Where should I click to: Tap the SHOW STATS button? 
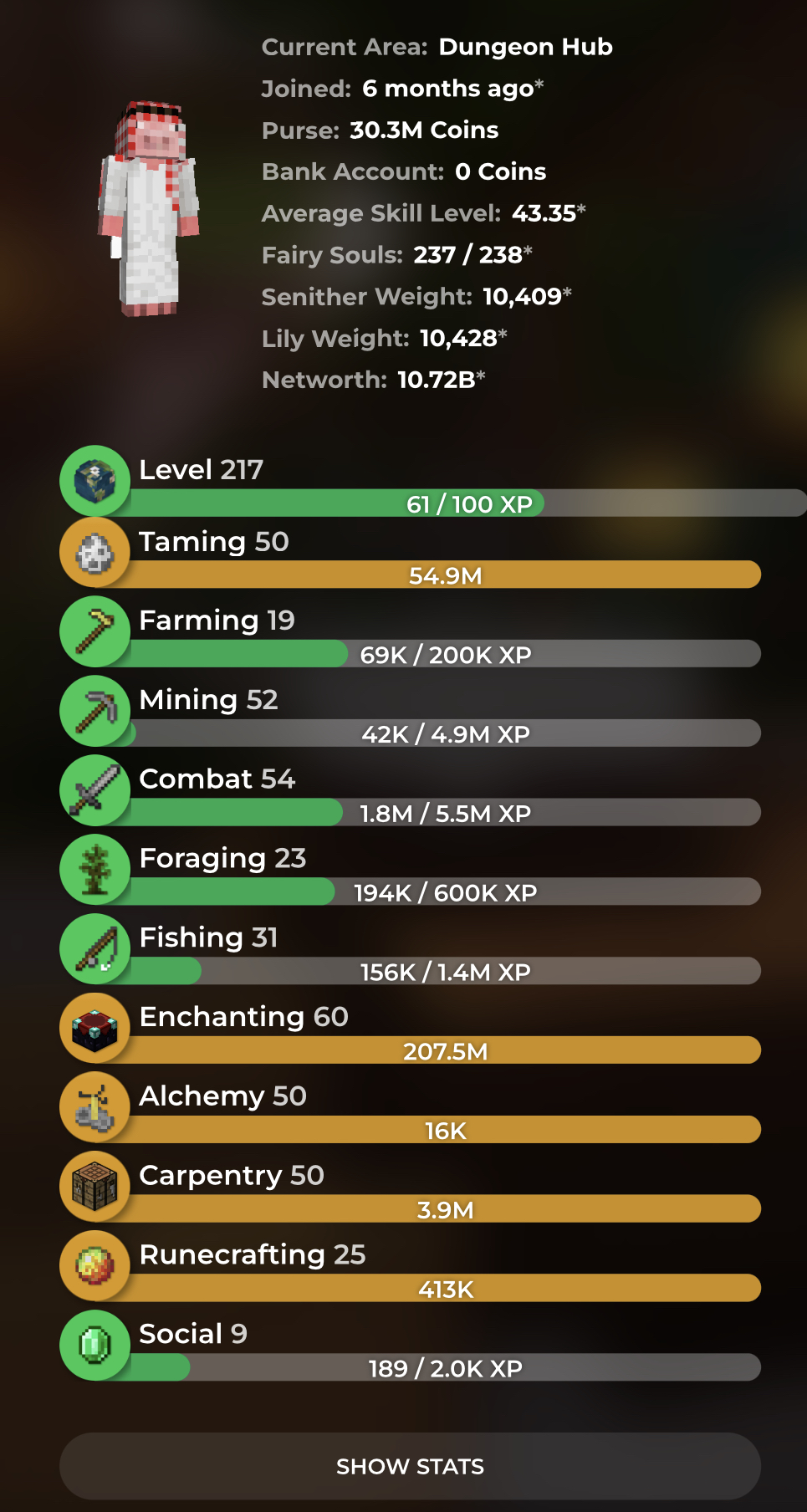[x=410, y=1466]
